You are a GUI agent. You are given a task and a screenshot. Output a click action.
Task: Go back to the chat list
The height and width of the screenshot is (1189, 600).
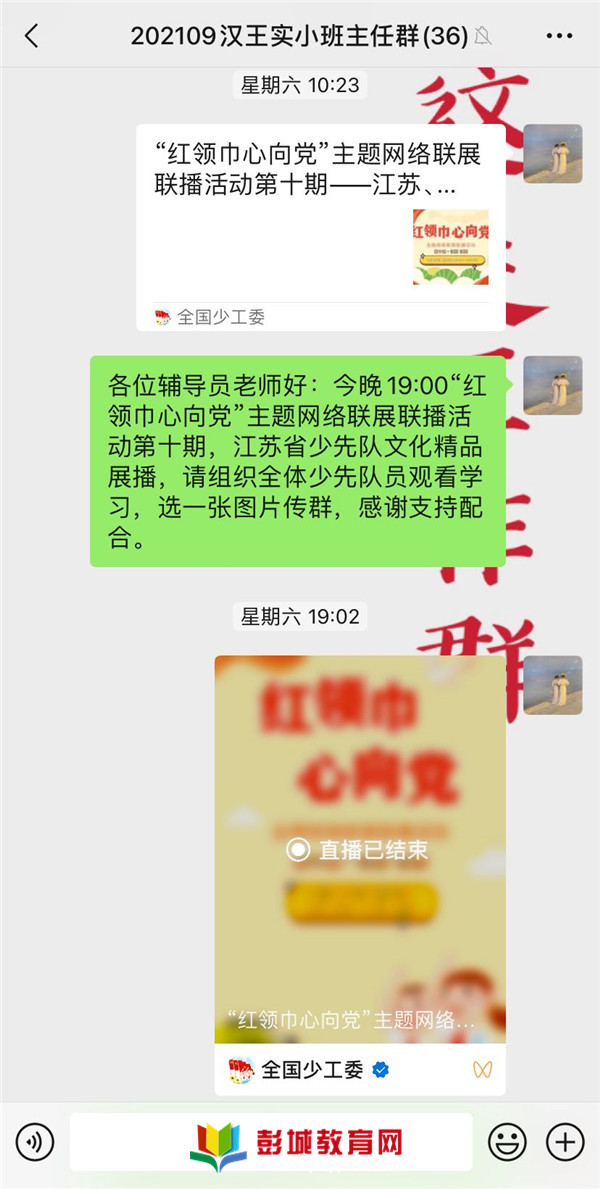pyautogui.click(x=32, y=37)
